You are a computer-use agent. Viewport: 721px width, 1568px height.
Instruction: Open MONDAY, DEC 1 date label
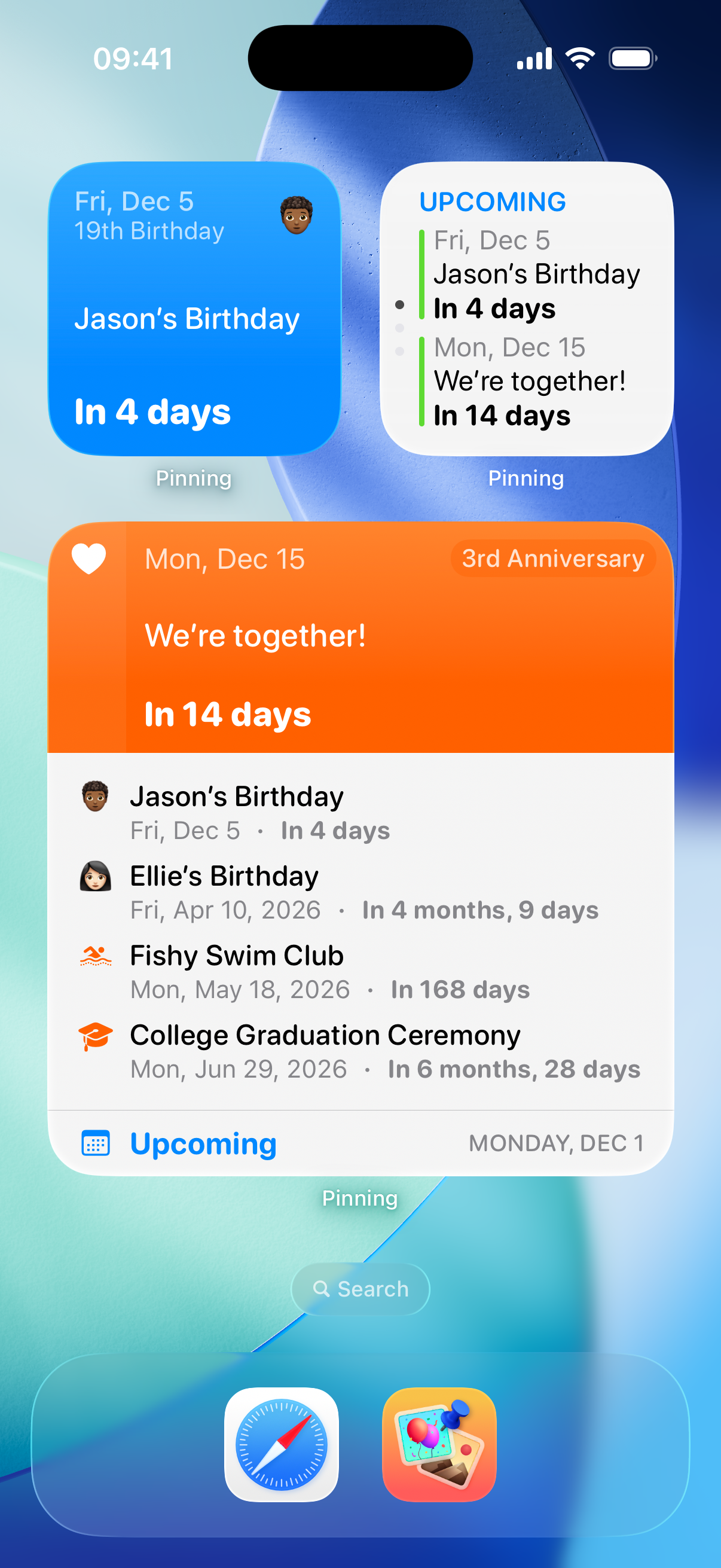click(559, 1143)
